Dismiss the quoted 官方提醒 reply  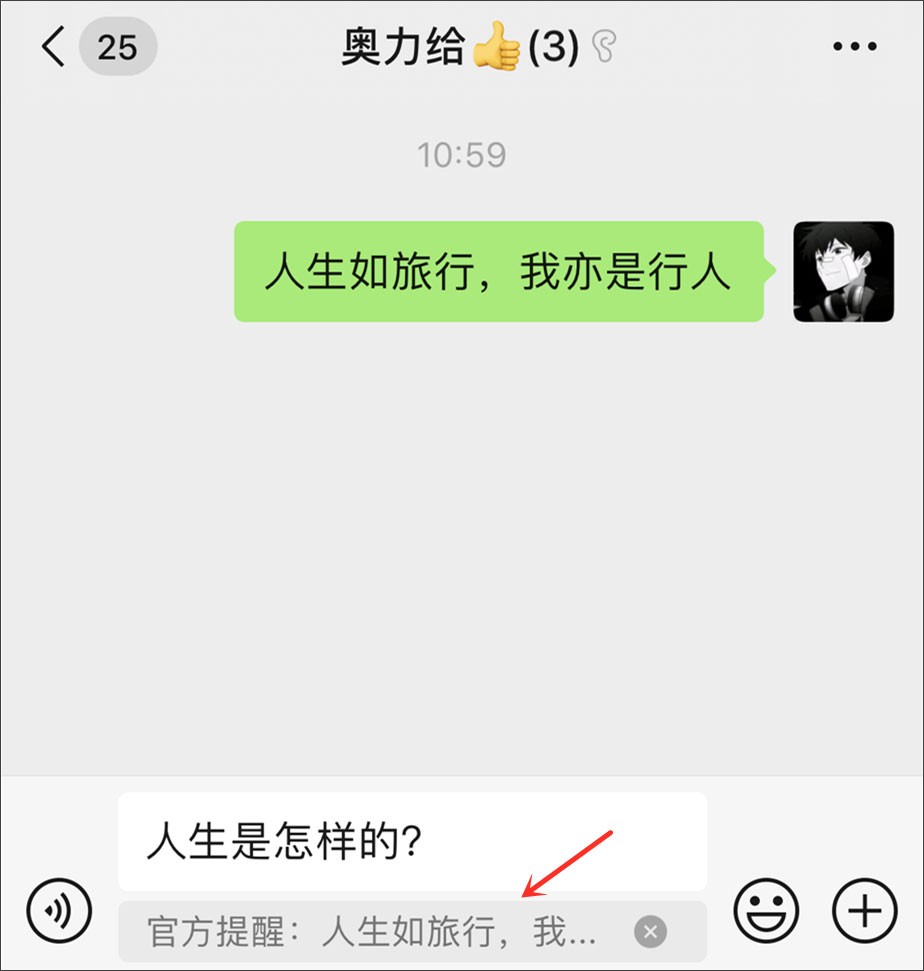point(650,933)
